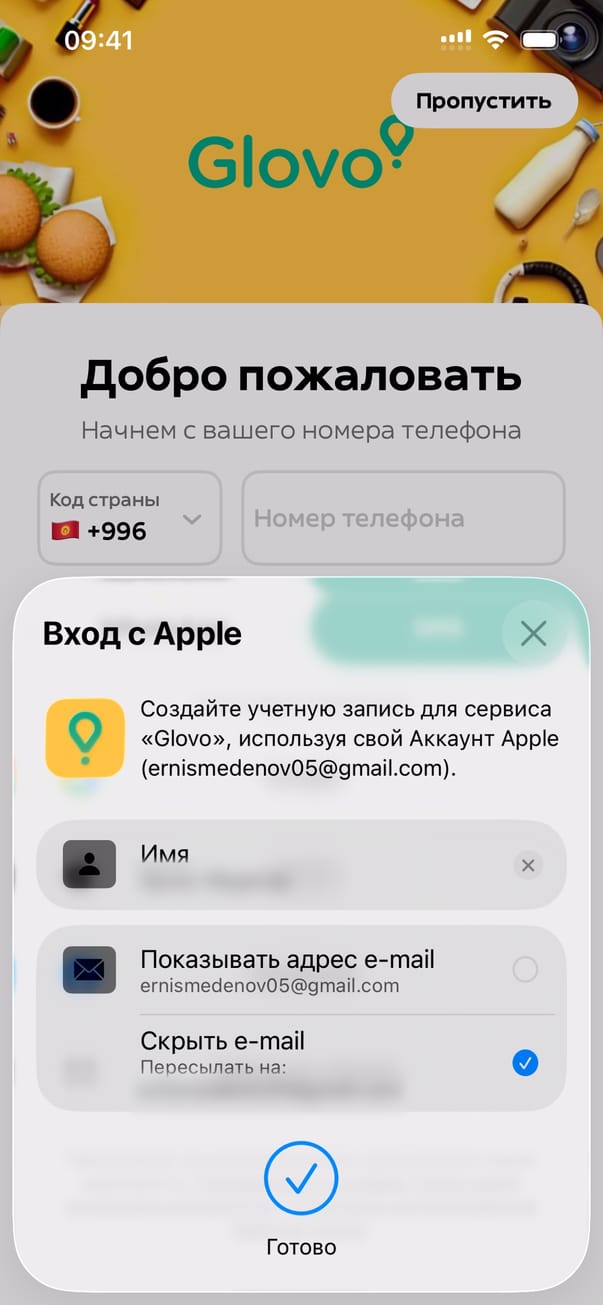Clear the Имя field
This screenshot has width=603, height=1305.
point(528,865)
